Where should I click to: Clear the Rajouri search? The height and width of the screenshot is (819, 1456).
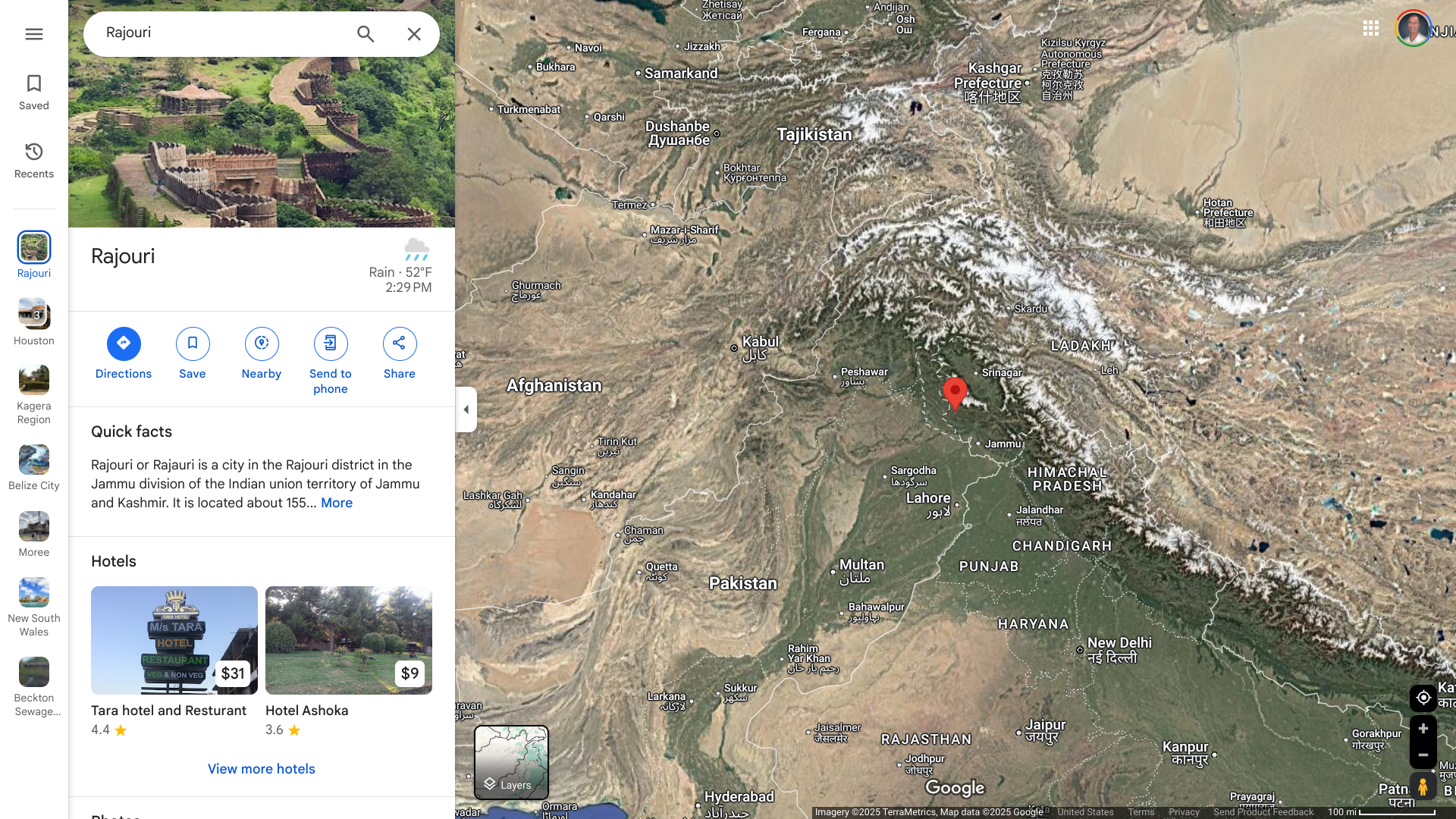pos(414,34)
